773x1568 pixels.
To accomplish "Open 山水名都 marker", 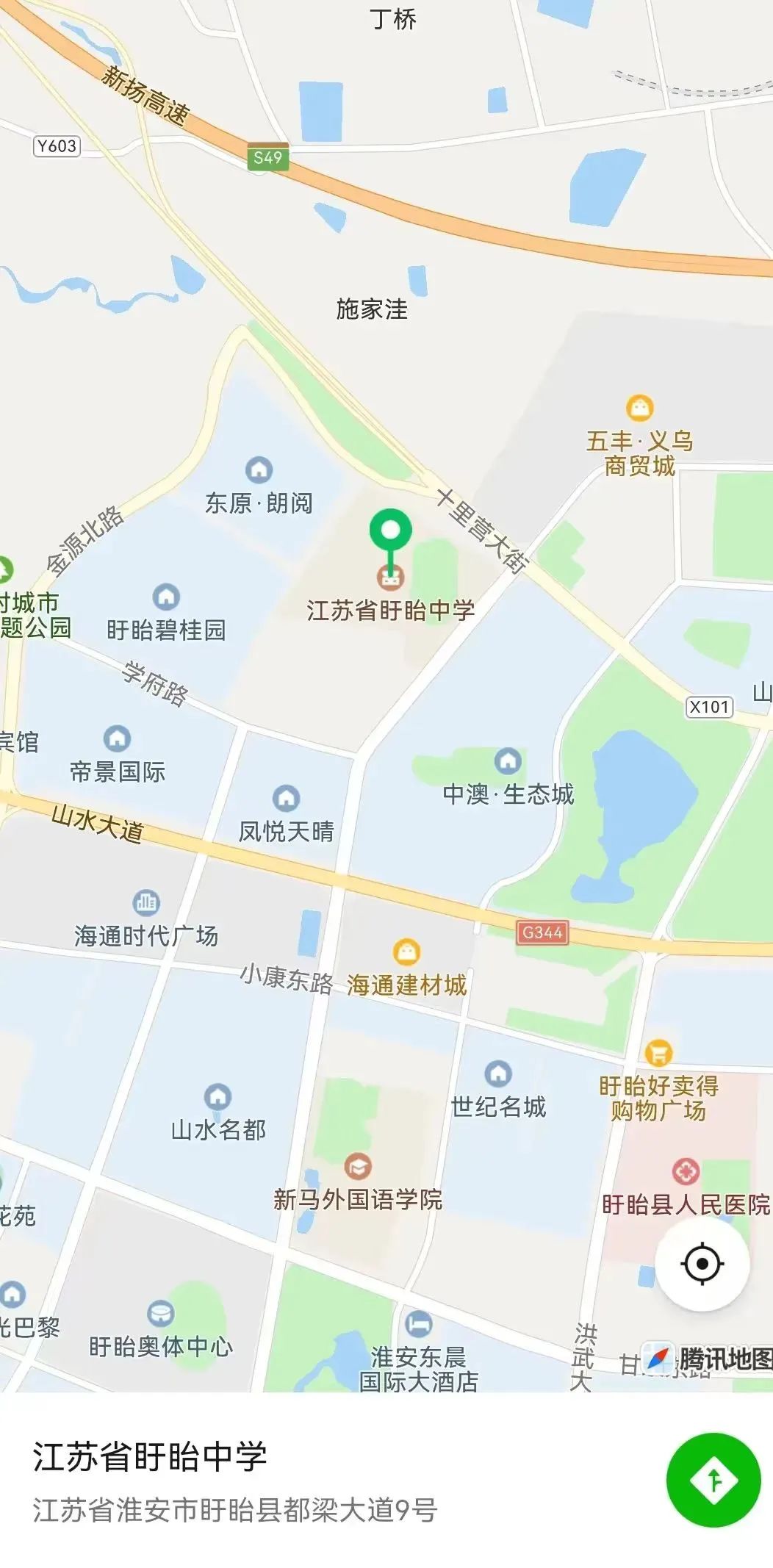I will (217, 1097).
